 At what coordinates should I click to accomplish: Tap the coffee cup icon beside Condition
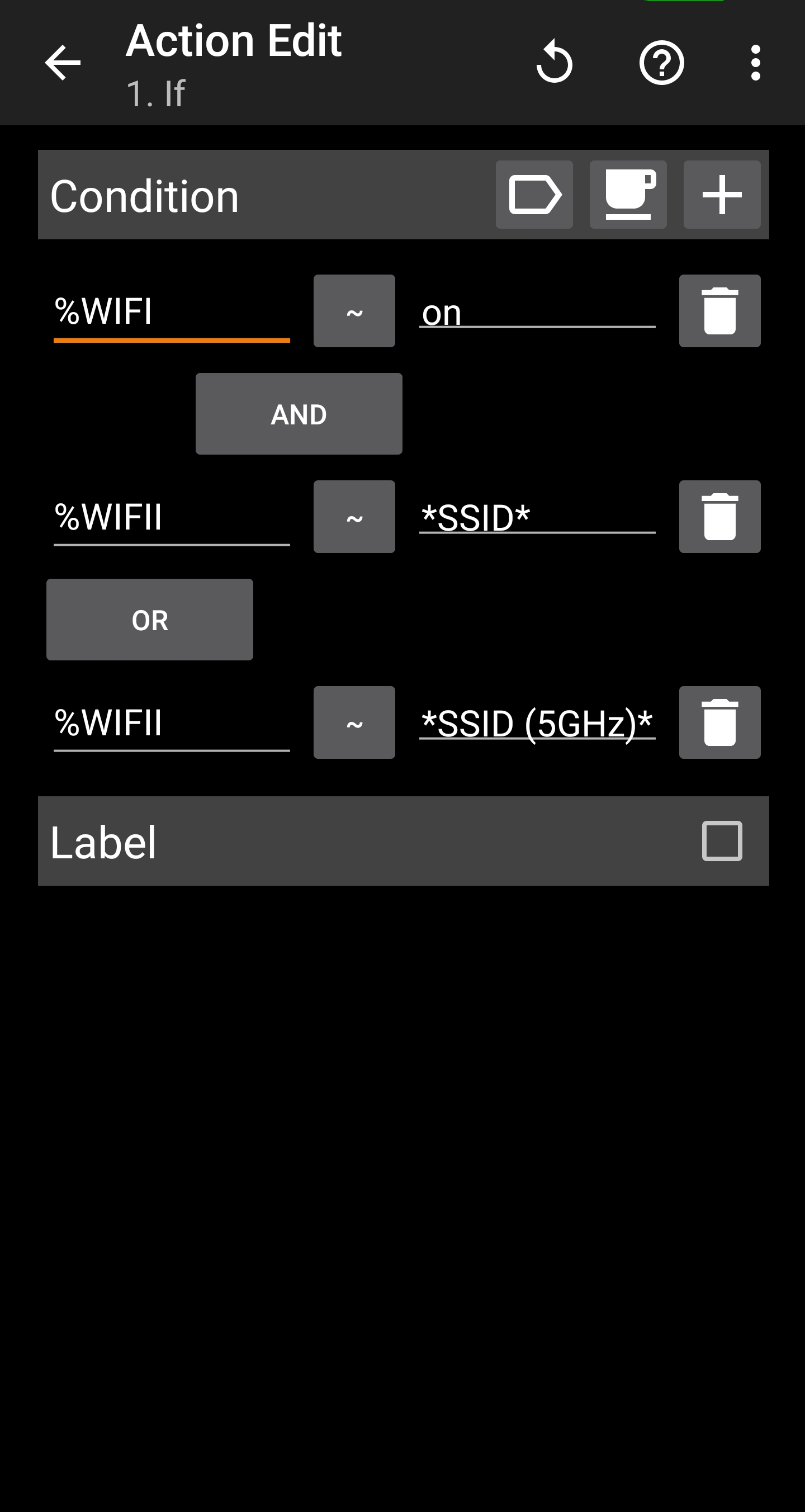628,194
